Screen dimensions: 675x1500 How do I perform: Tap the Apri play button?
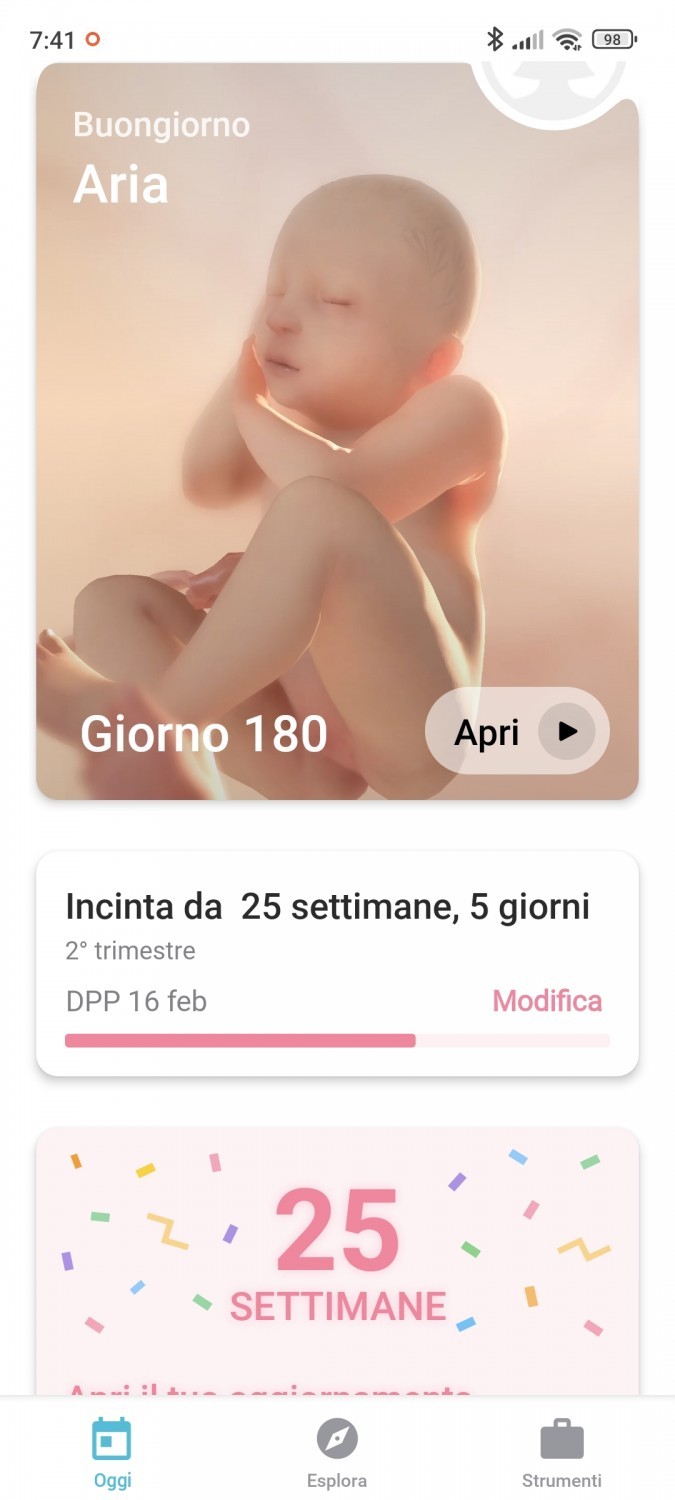pos(517,731)
